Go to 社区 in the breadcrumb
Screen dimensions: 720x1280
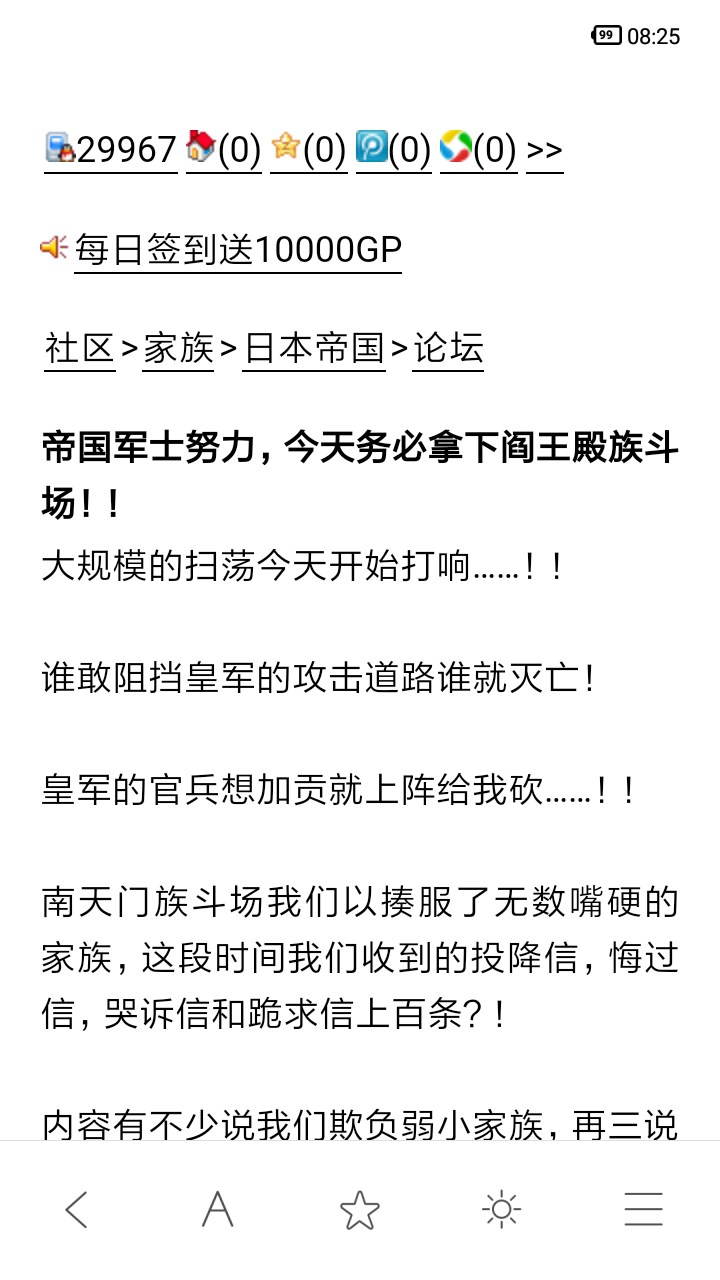tap(80, 348)
